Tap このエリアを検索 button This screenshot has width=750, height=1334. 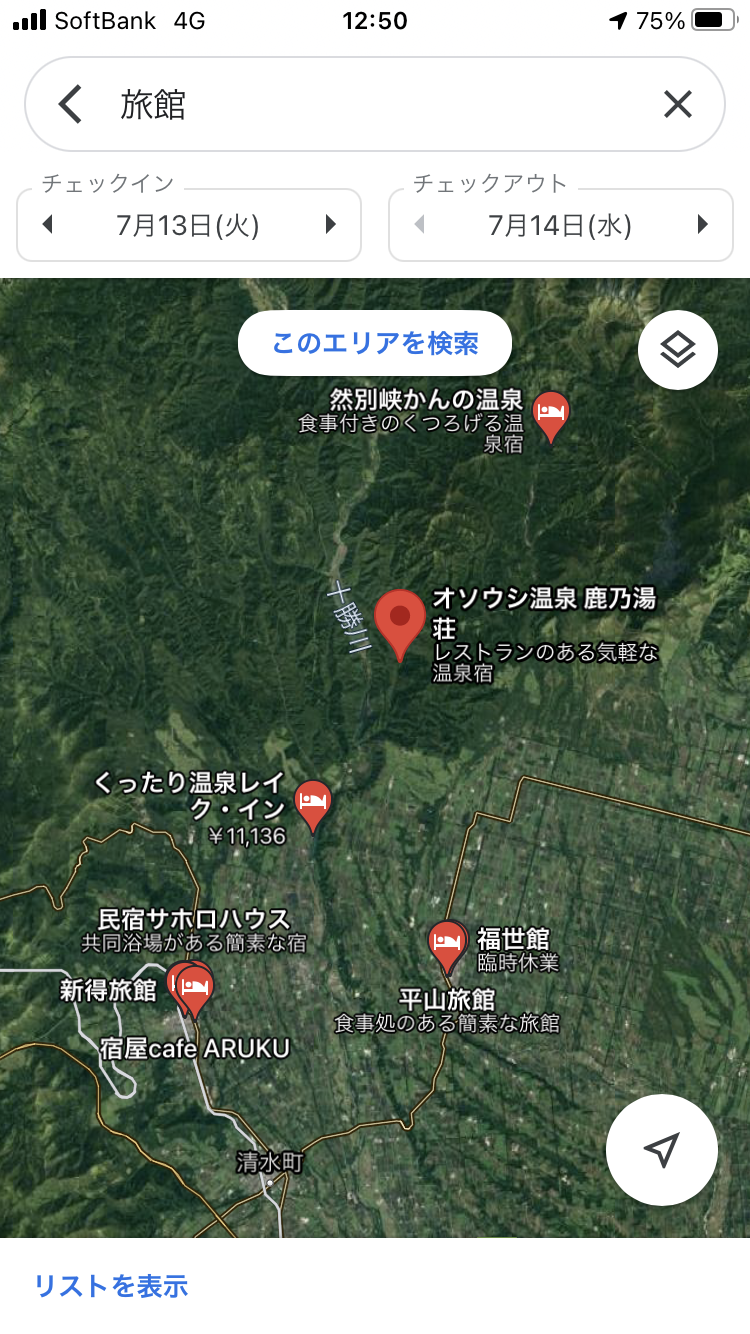(x=375, y=344)
